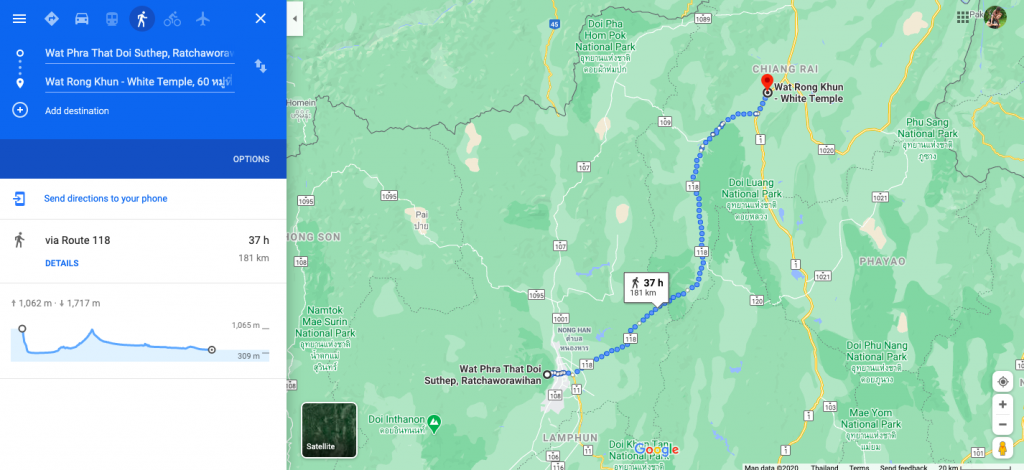1024x470 pixels.
Task: Choose the cycling travel mode
Action: (172, 19)
